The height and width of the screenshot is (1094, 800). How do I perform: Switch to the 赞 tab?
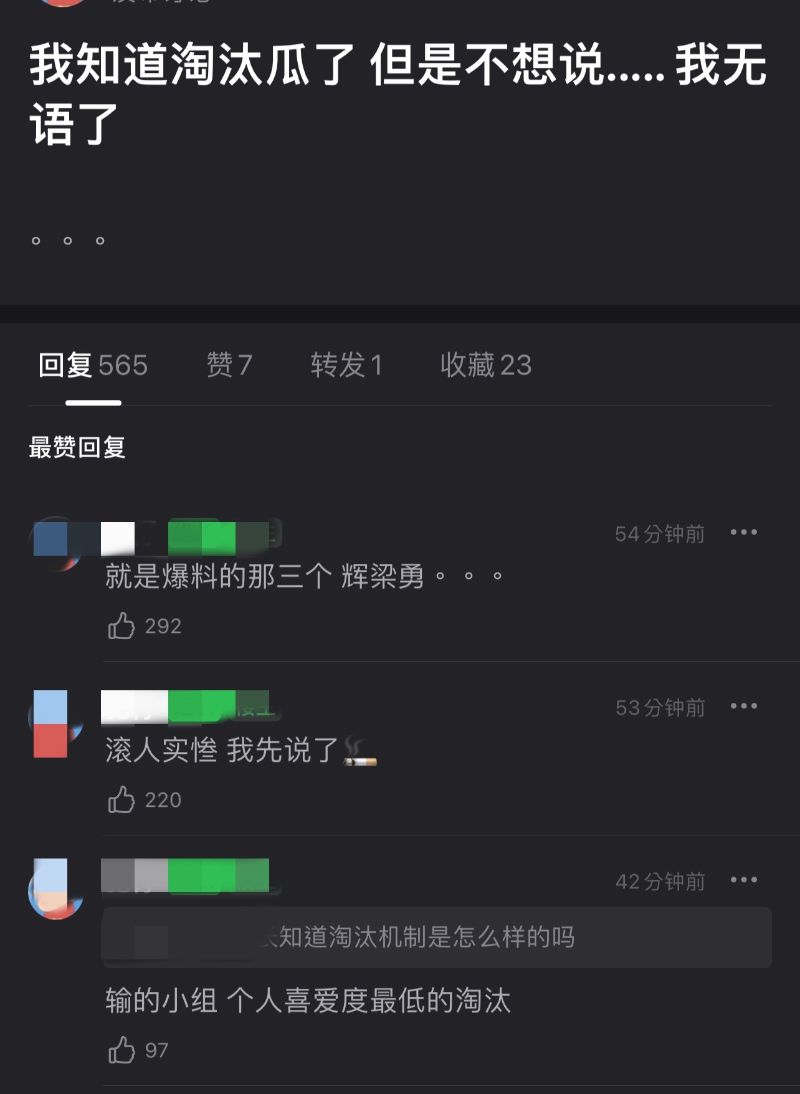[x=229, y=366]
